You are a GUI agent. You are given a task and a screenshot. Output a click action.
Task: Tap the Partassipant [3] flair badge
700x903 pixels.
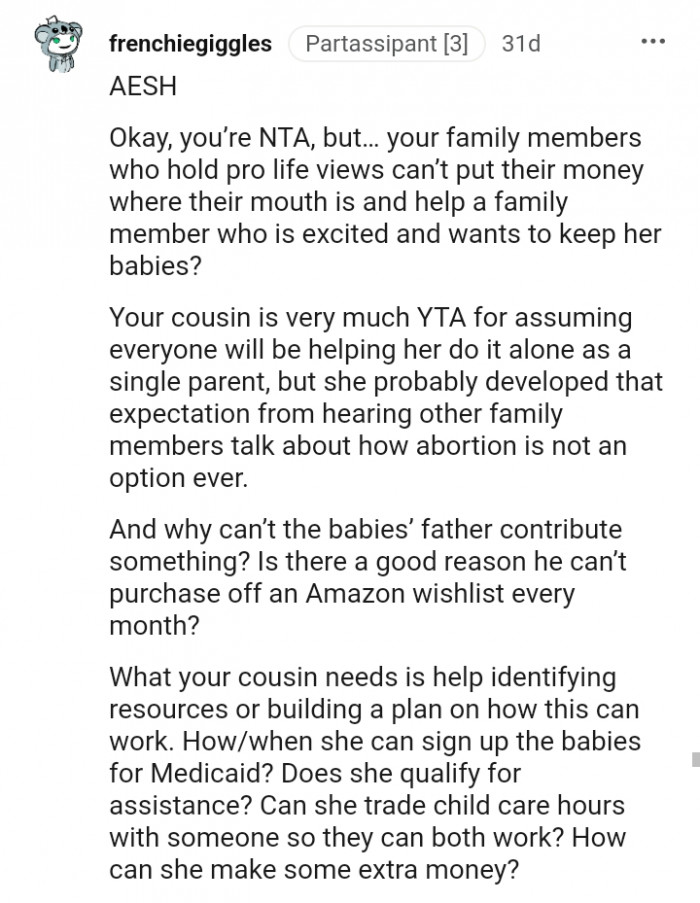(386, 44)
